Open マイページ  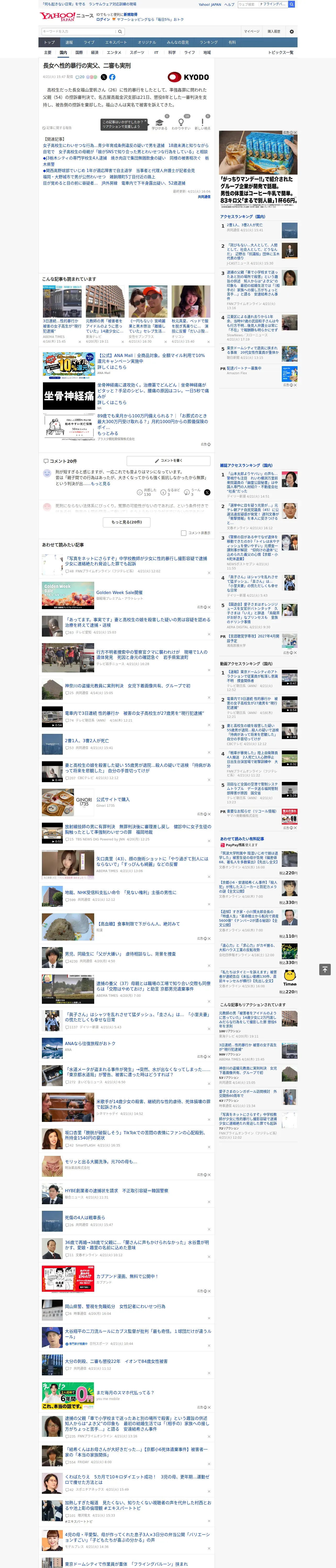click(x=251, y=31)
